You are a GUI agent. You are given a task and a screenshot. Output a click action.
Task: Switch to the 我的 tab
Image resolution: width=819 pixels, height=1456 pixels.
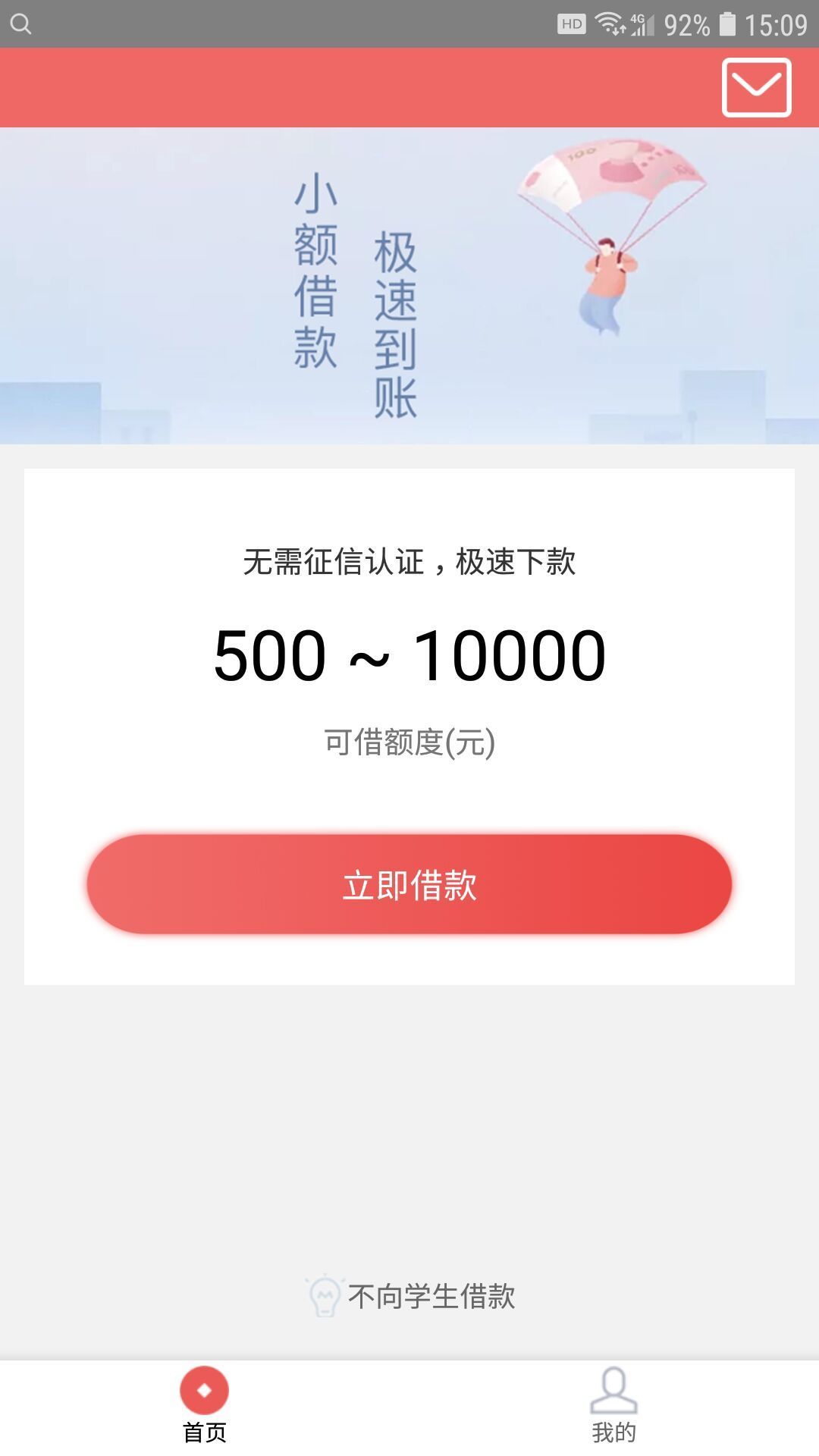pos(613,1405)
